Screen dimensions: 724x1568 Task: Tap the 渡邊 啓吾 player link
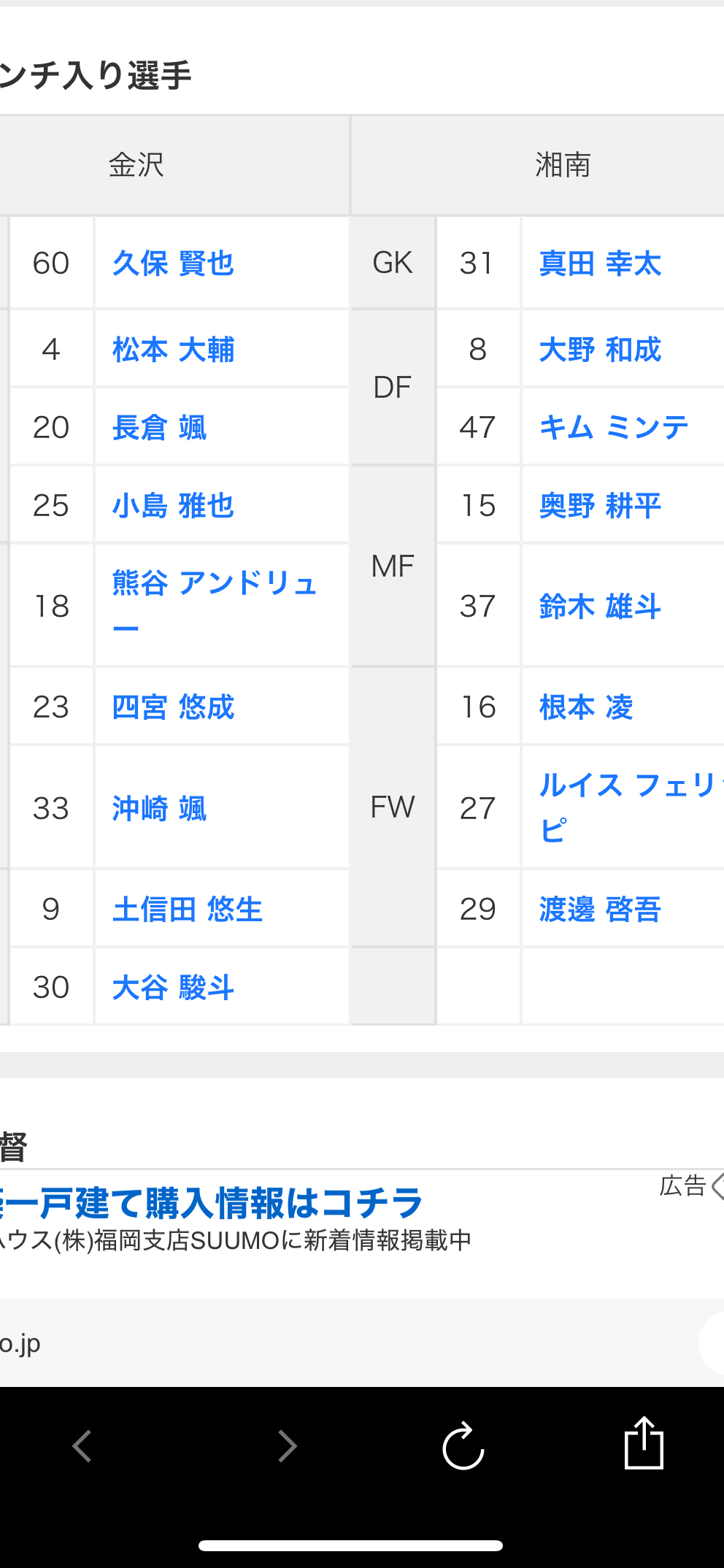(600, 910)
